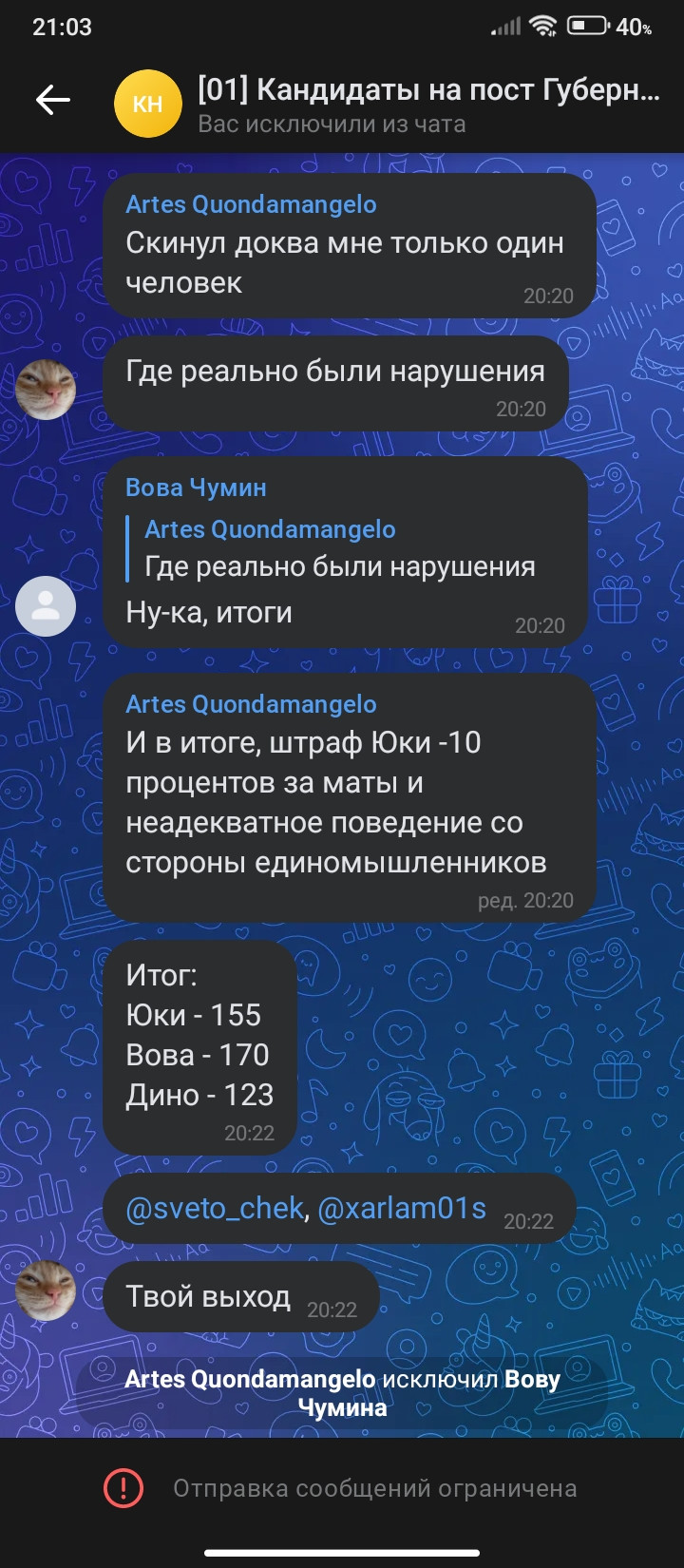Open the @xarlam01s mention
Image resolution: width=684 pixels, height=1568 pixels.
pyautogui.click(x=402, y=1208)
